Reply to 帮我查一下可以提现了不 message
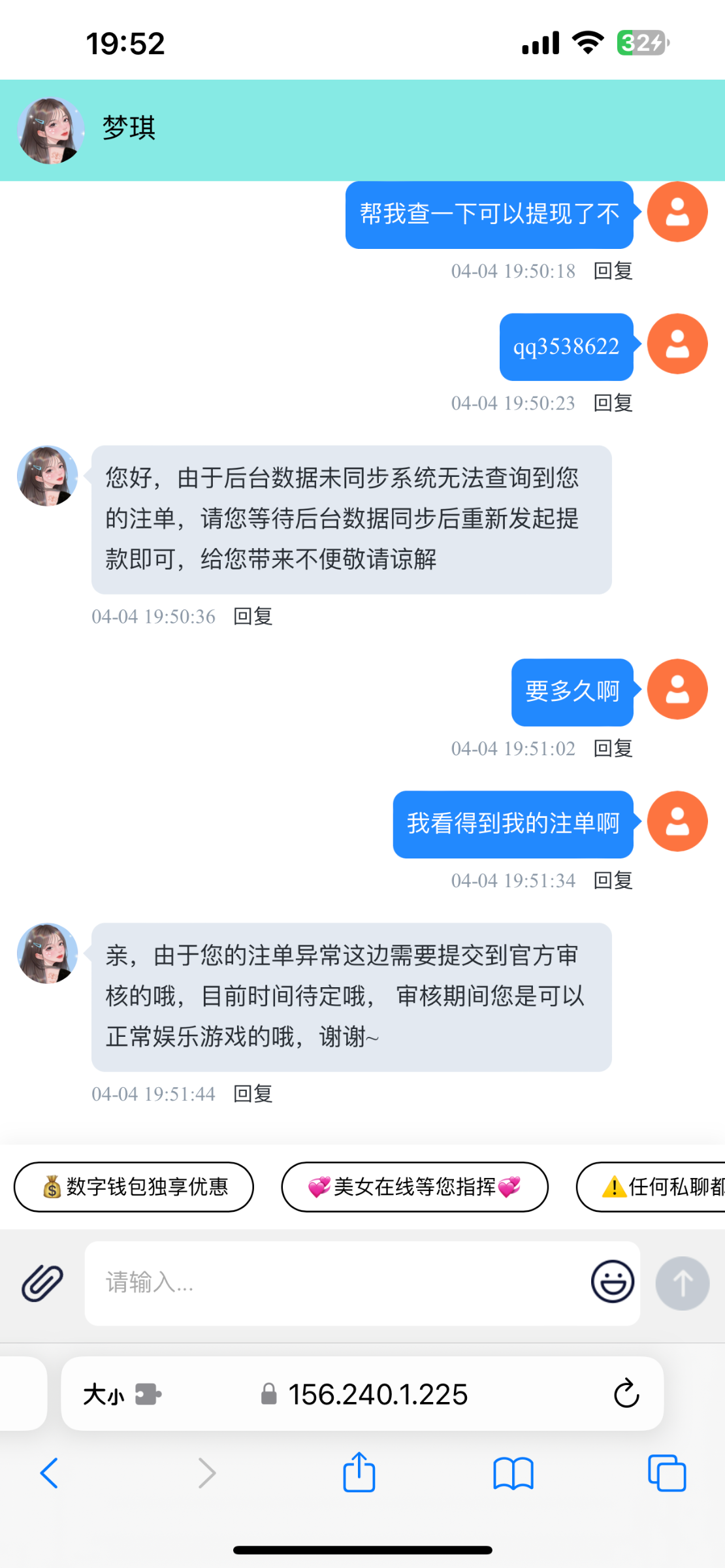Viewport: 725px width, 1568px height. coord(613,270)
